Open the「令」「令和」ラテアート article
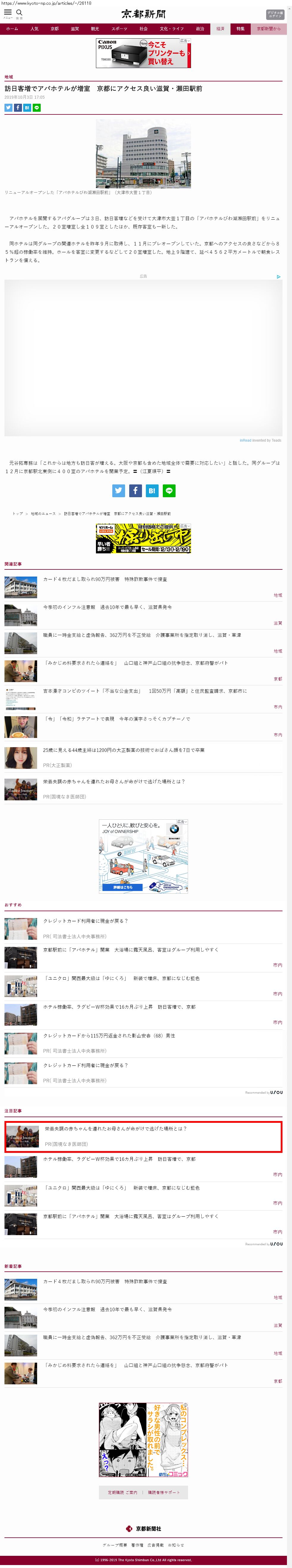Image resolution: width=292 pixels, height=1568 pixels. (x=116, y=719)
